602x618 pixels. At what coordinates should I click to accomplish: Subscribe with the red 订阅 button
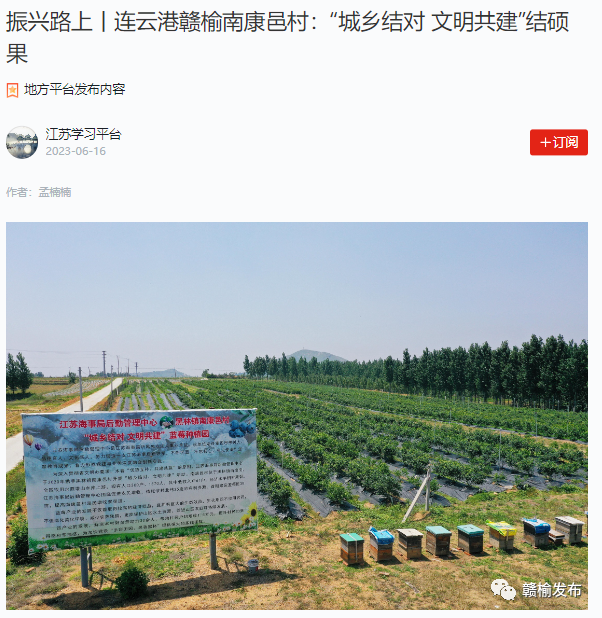point(558,142)
